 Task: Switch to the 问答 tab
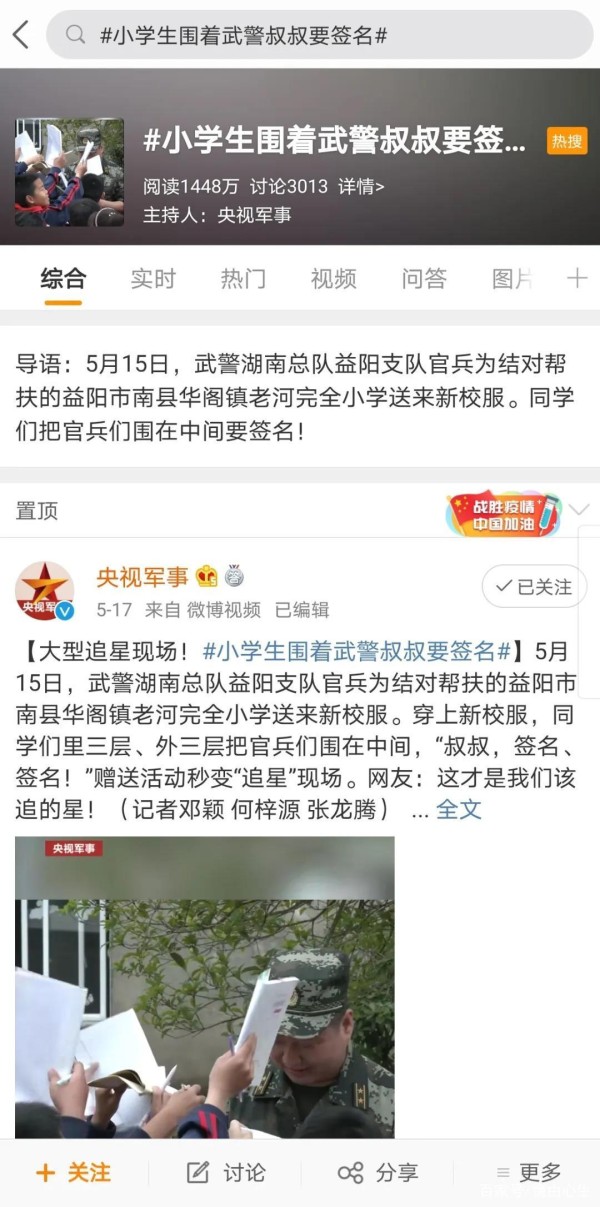tap(423, 279)
